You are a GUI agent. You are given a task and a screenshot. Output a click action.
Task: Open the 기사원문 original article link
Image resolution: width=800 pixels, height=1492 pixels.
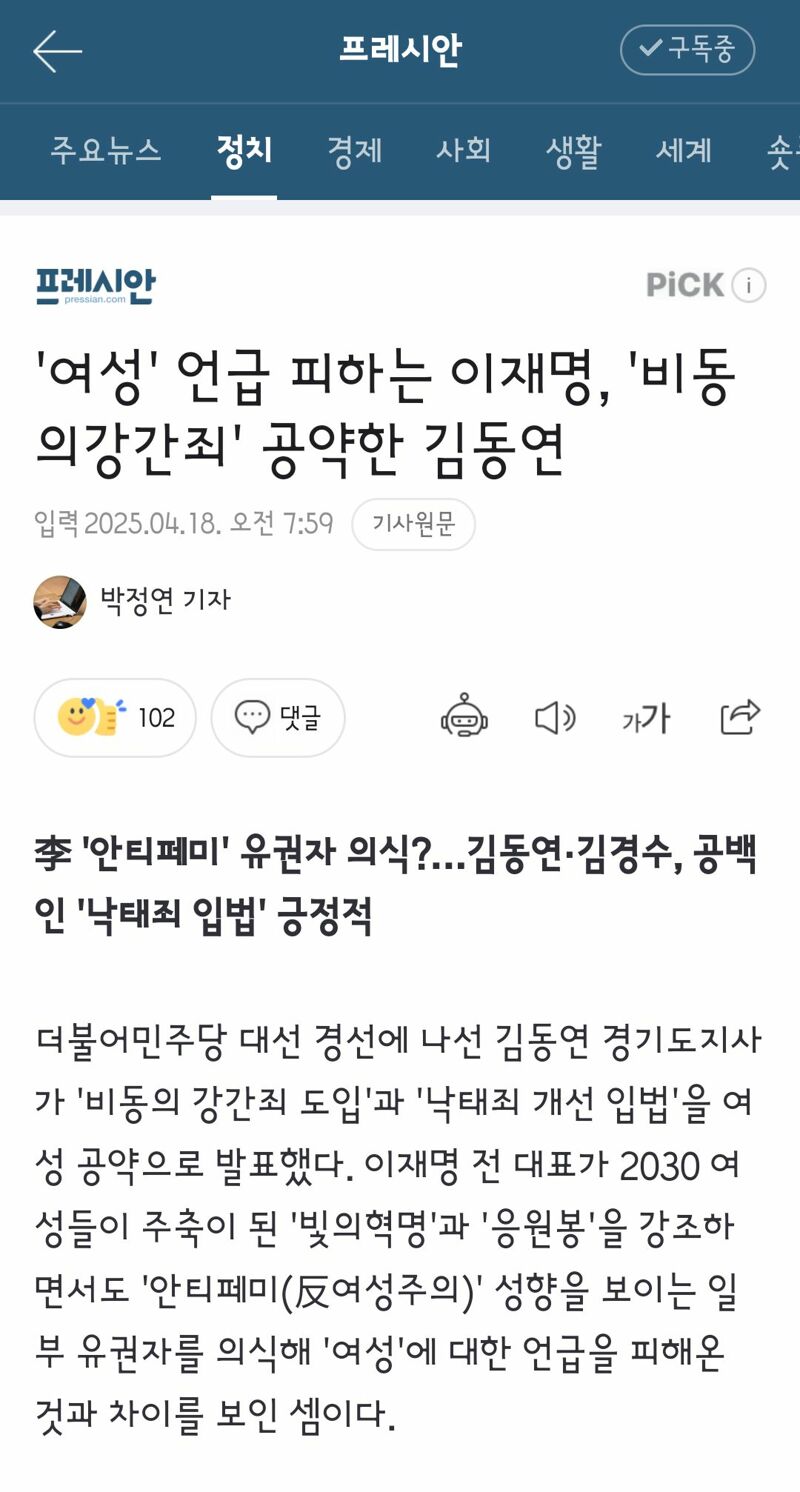413,524
